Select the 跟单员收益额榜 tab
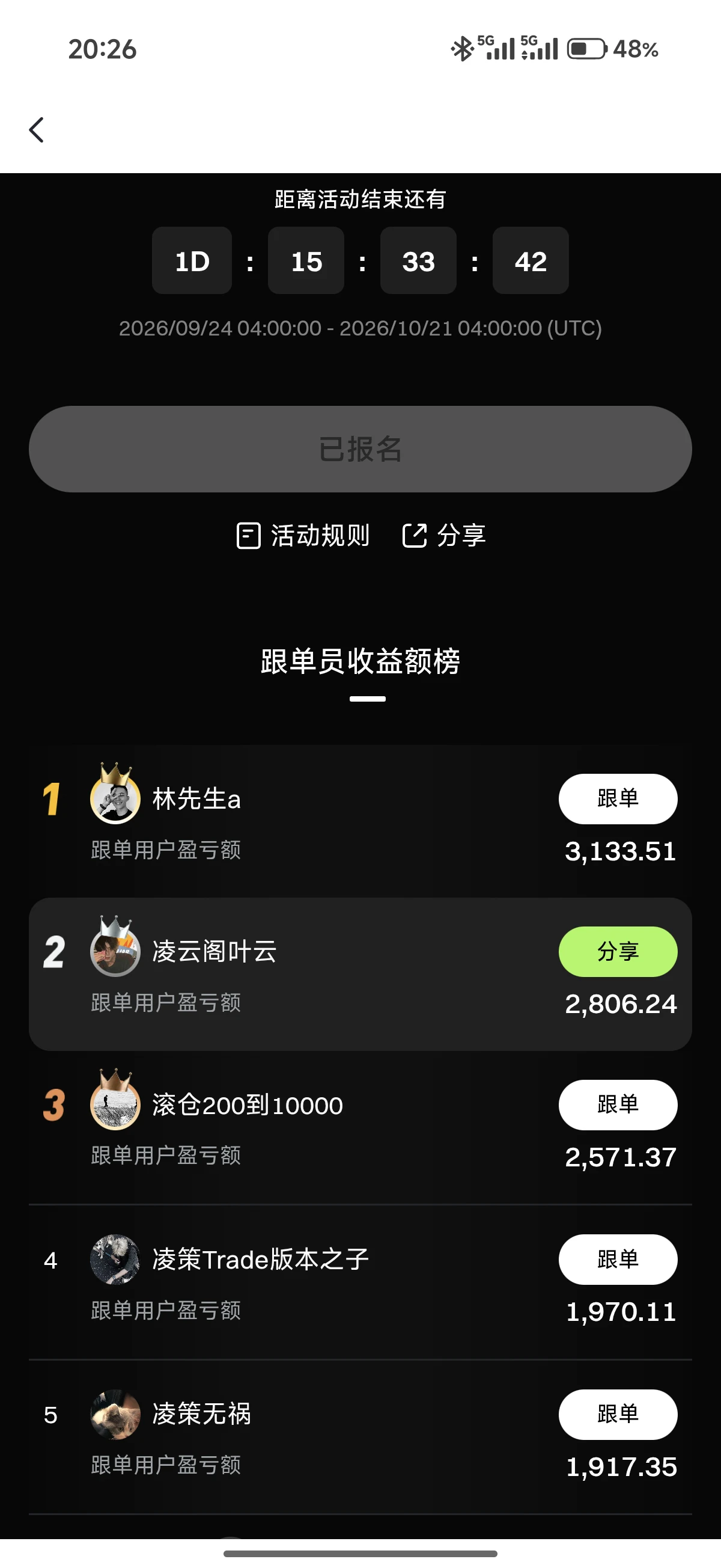721x1568 pixels. 360,662
